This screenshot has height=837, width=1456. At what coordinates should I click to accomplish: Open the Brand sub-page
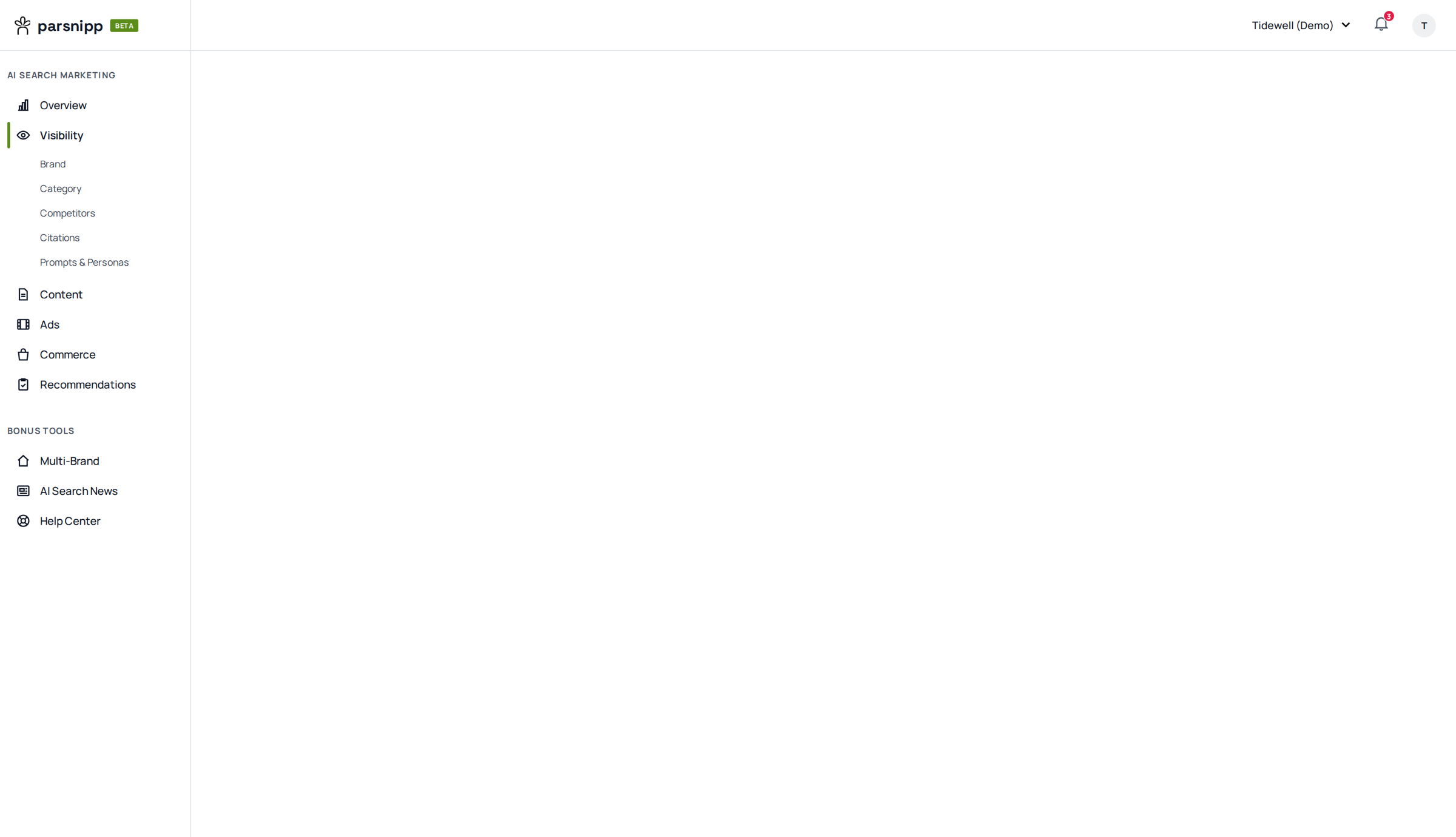(53, 164)
